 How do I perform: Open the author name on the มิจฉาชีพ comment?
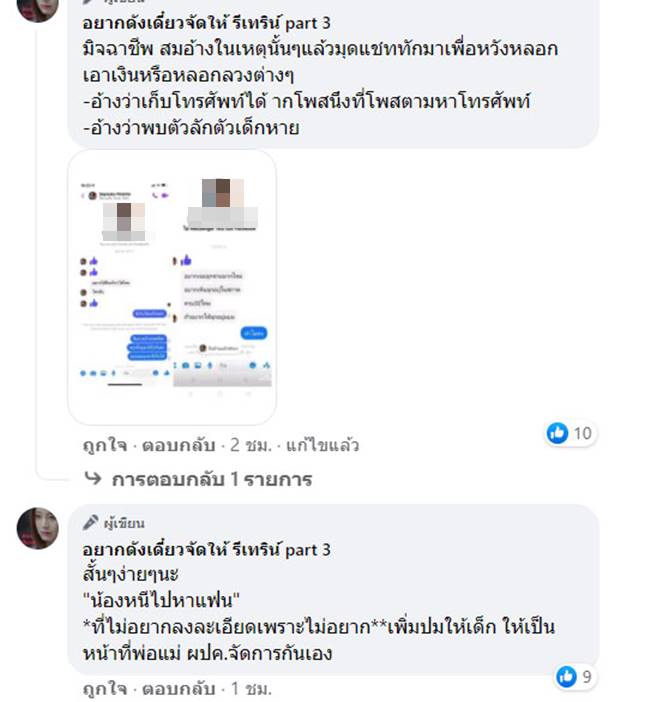coord(206,27)
